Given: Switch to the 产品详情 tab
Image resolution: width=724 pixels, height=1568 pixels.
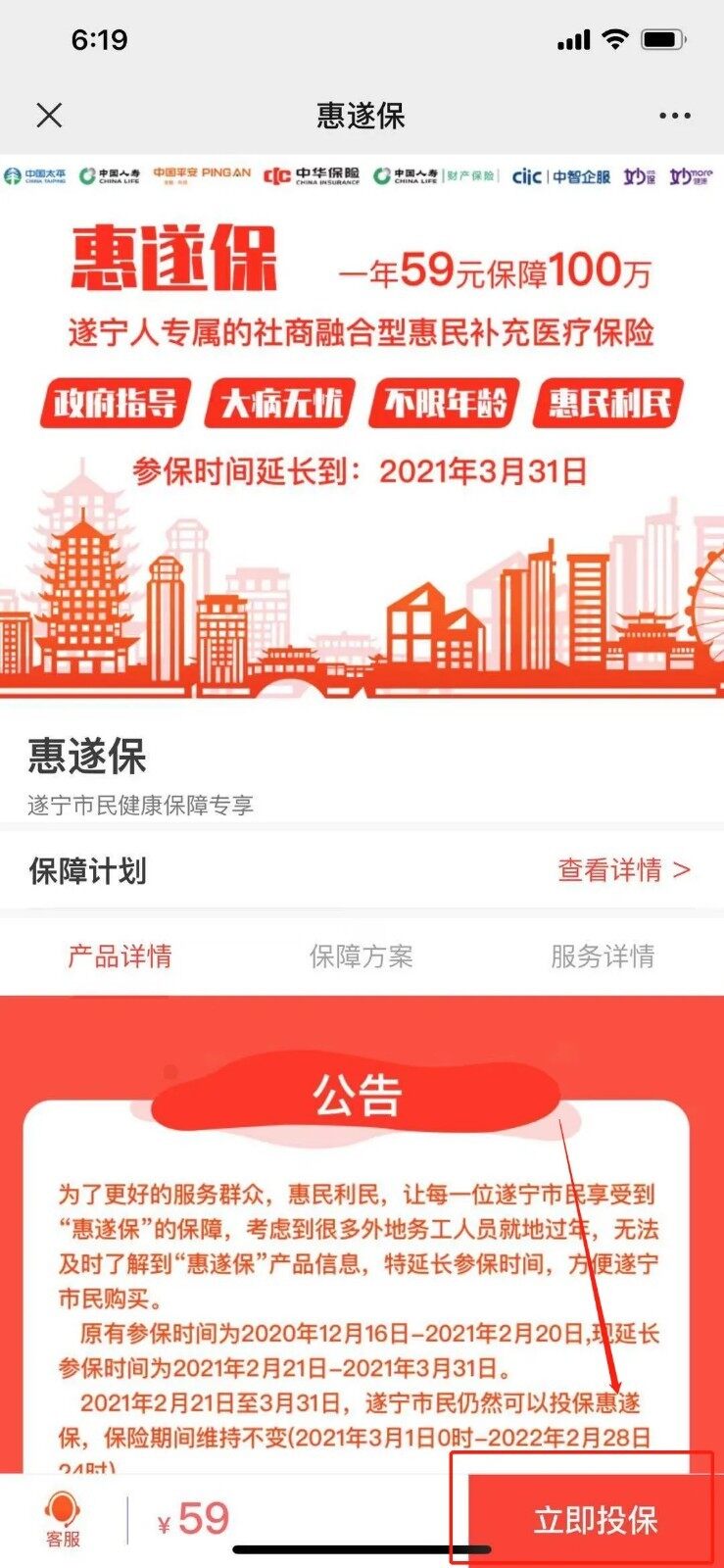Looking at the screenshot, I should (x=120, y=955).
